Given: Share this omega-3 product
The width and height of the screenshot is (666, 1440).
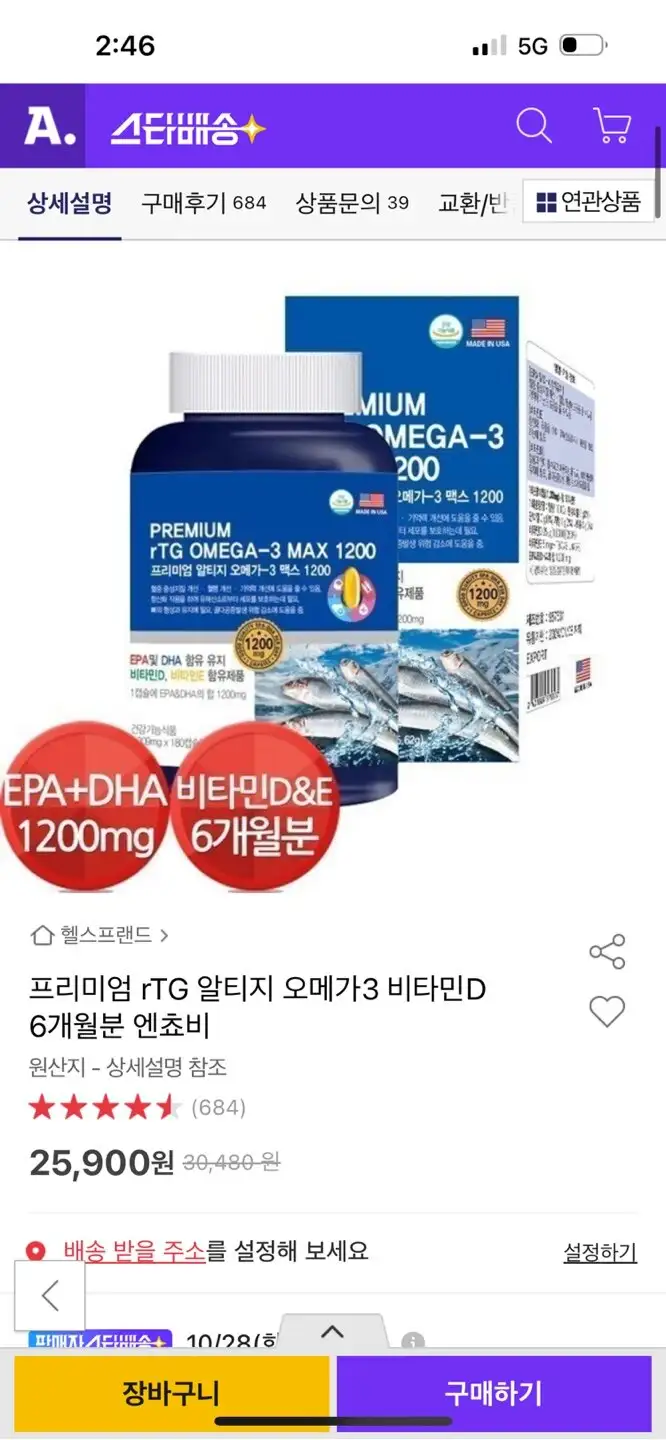Looking at the screenshot, I should coord(607,952).
